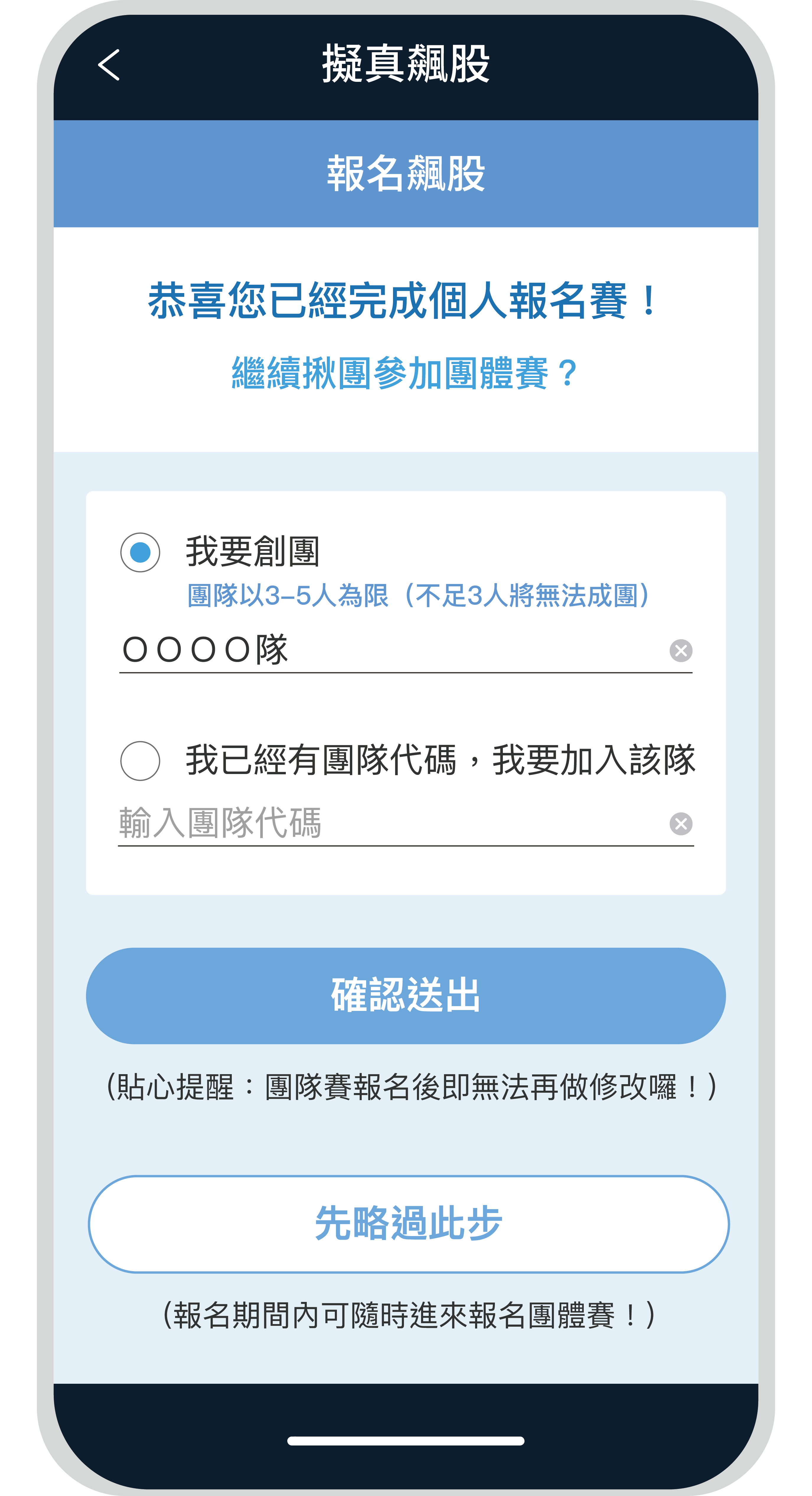Skip this step with 先略過此步

[408, 1224]
